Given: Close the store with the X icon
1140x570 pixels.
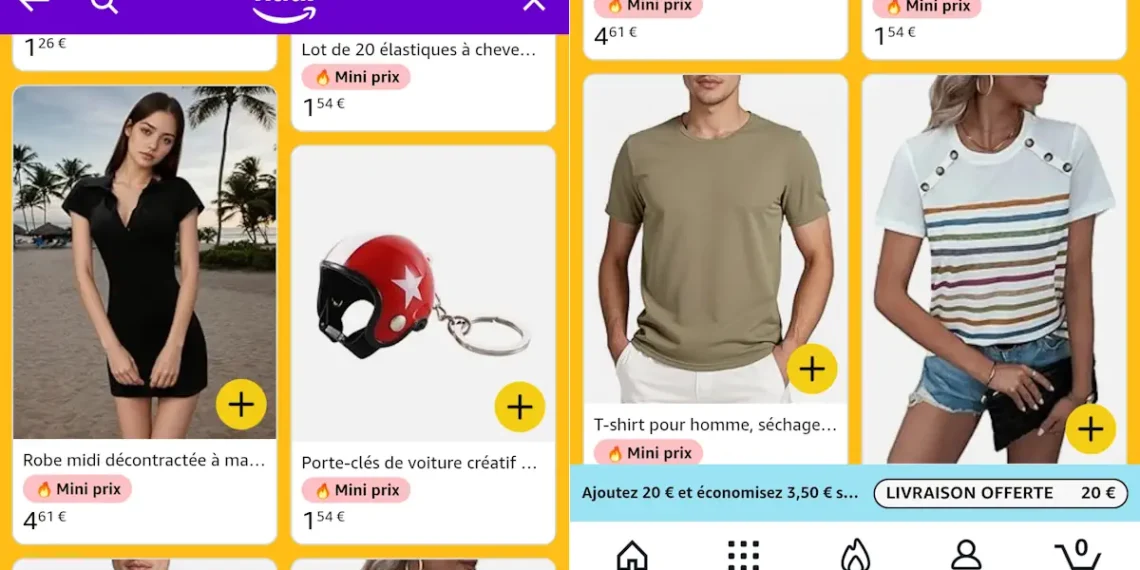Looking at the screenshot, I should 534,6.
